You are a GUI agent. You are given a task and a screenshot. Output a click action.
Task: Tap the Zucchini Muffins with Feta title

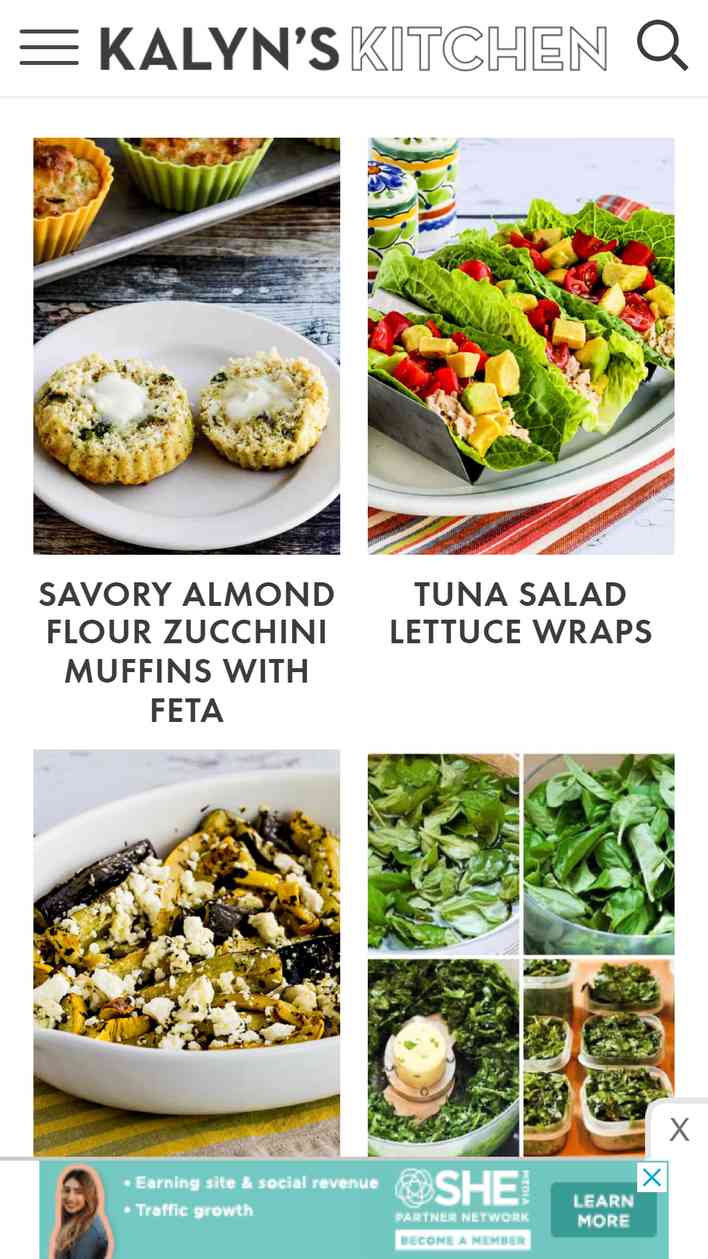click(x=186, y=651)
